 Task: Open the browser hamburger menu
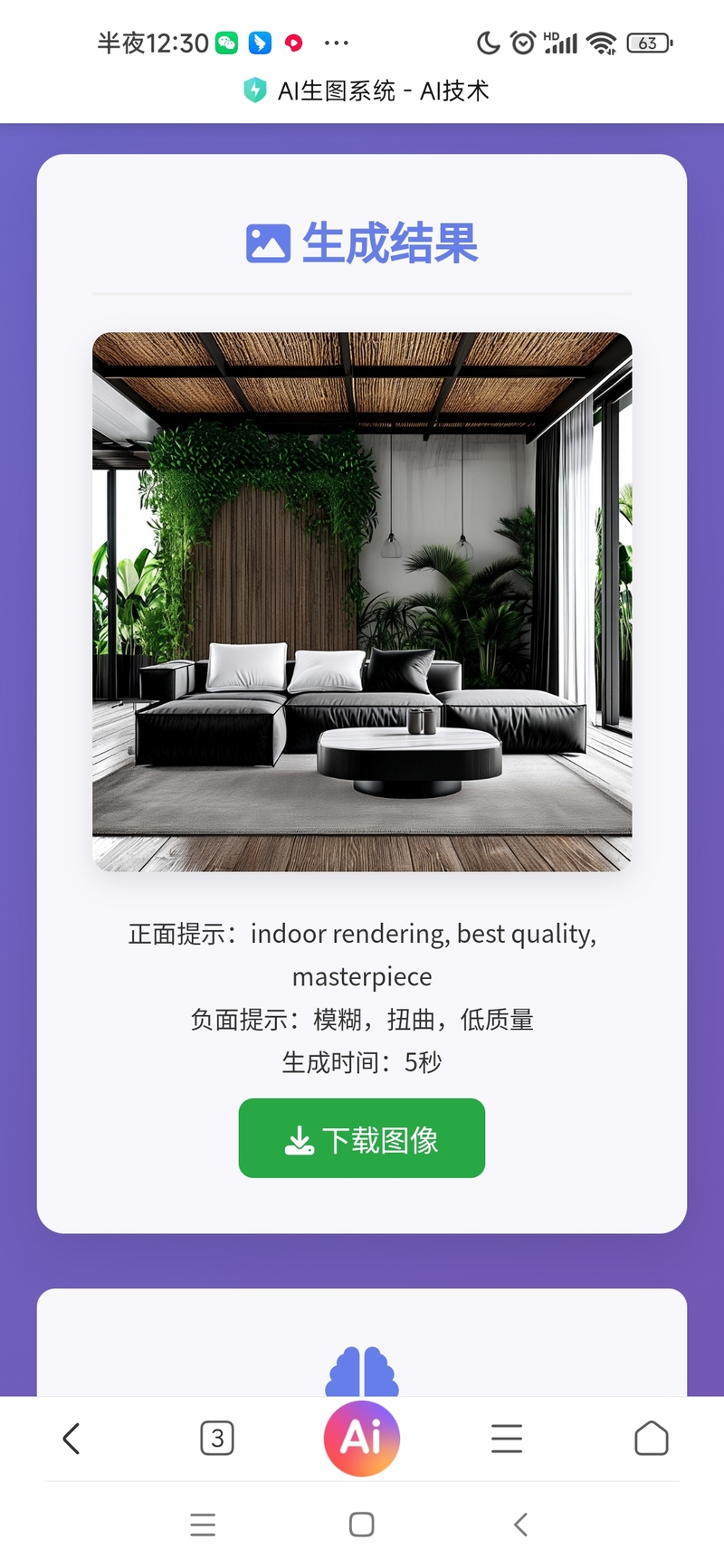[x=507, y=1438]
